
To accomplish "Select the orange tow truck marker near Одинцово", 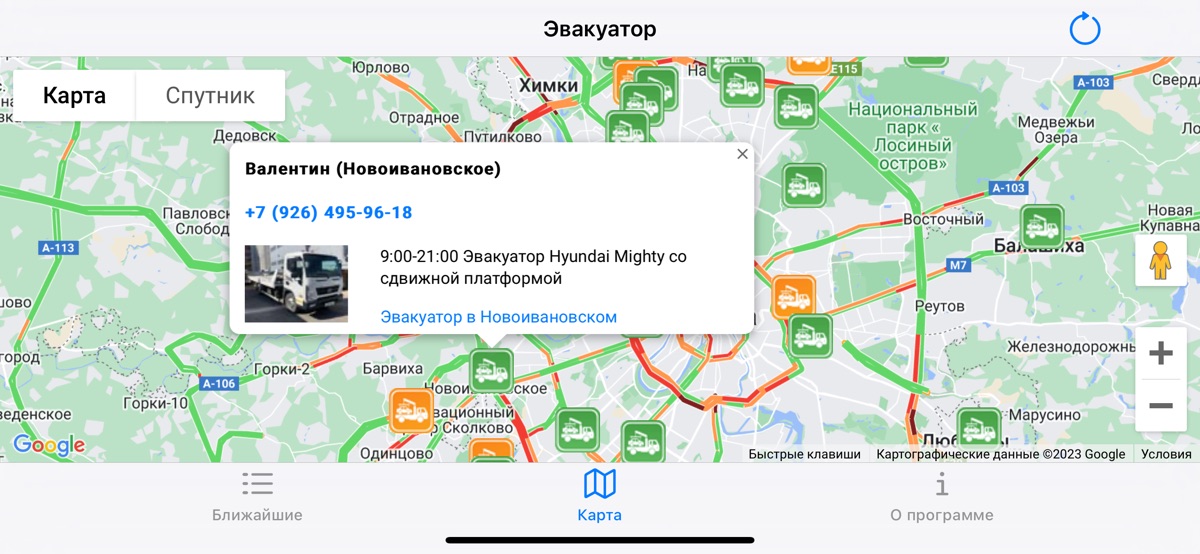I will pyautogui.click(x=411, y=411).
